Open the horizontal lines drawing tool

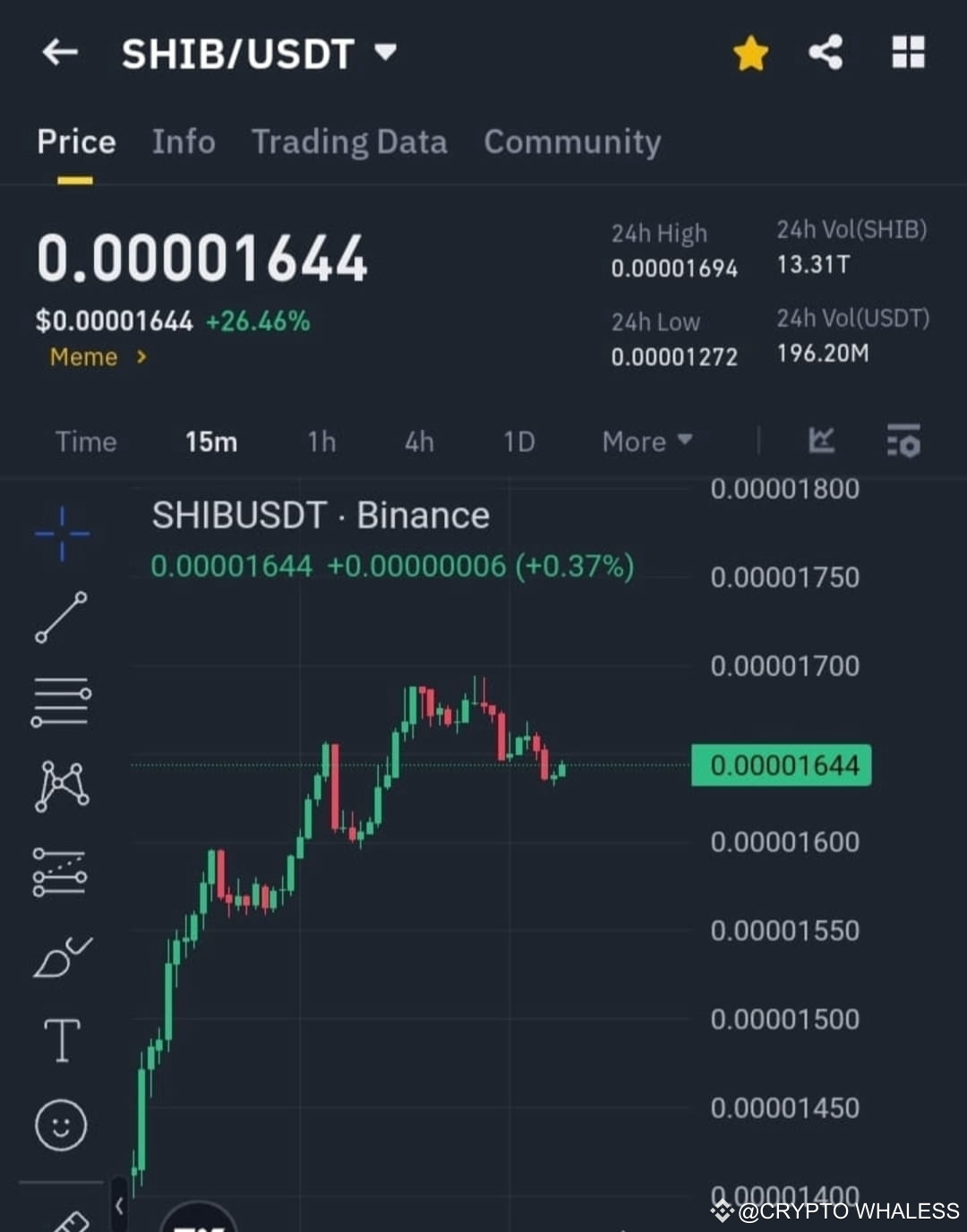[61, 703]
